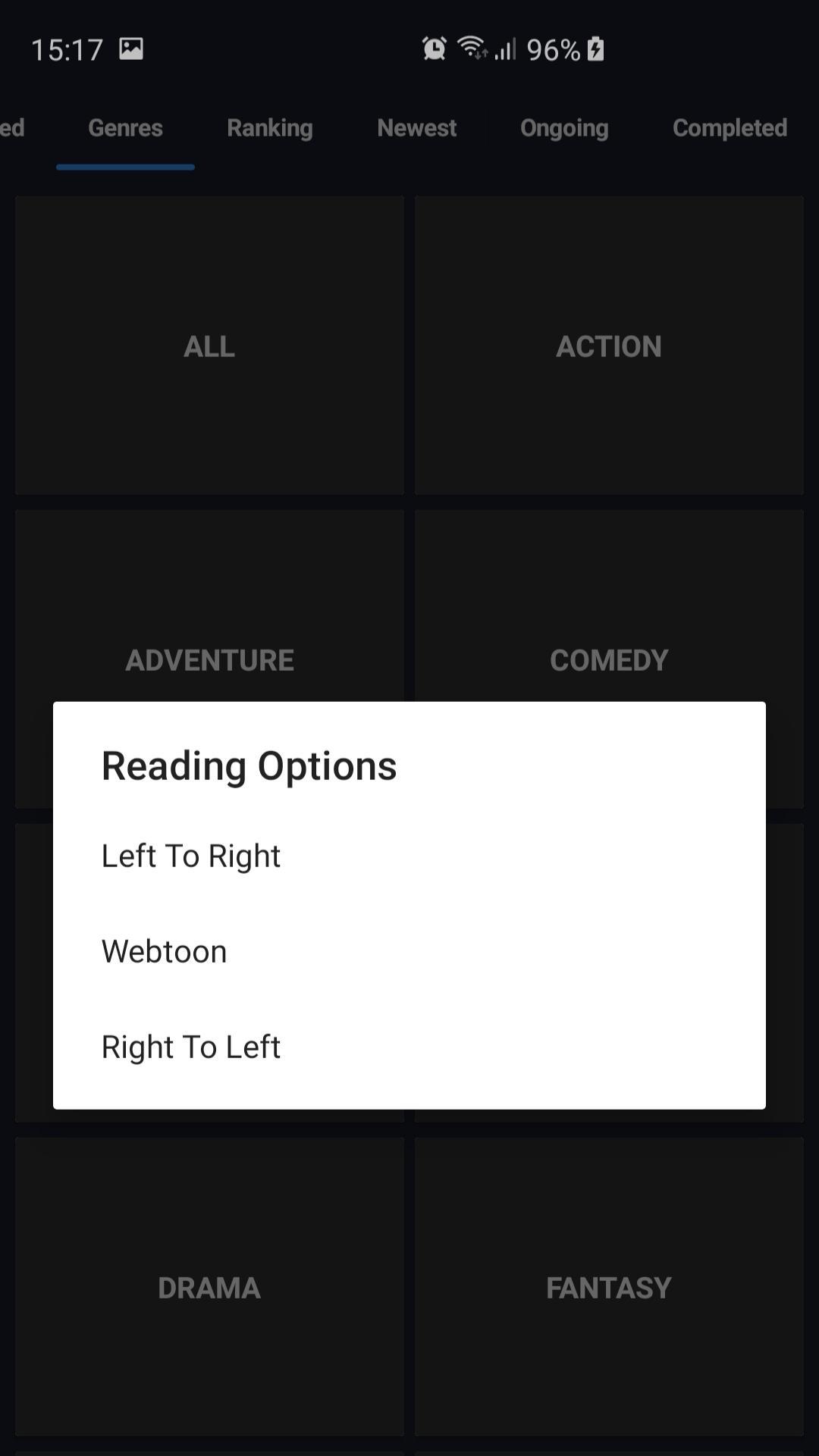Screen dimensions: 819x1456
Task: Tap the Genres tab
Action: [x=125, y=128]
